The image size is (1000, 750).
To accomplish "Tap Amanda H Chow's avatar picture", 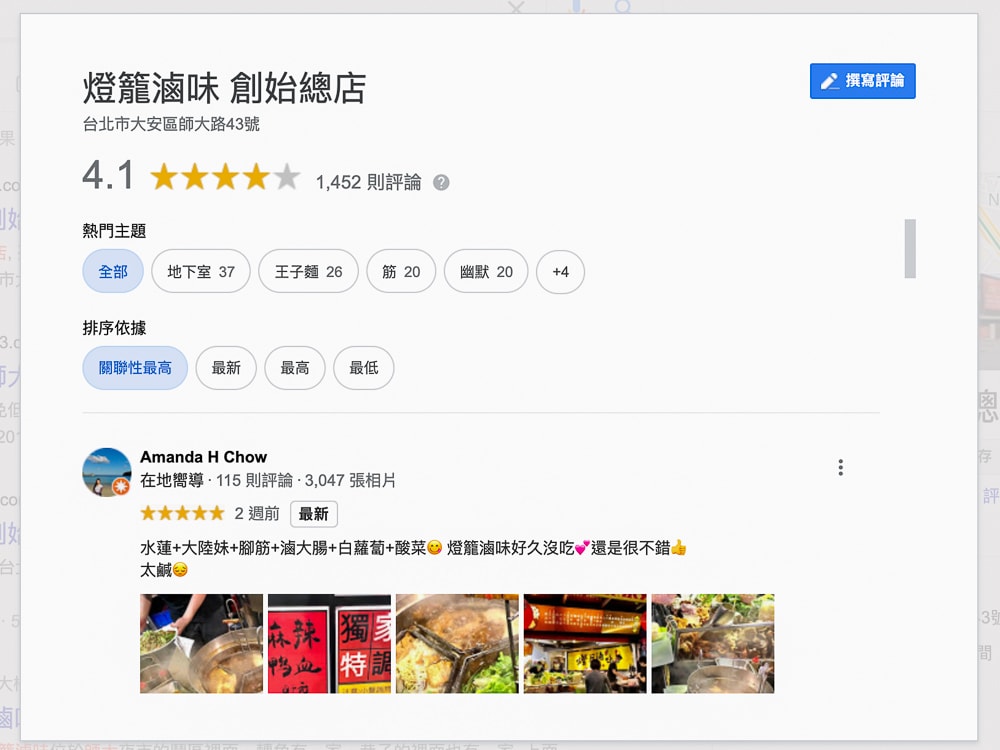I will (x=107, y=472).
